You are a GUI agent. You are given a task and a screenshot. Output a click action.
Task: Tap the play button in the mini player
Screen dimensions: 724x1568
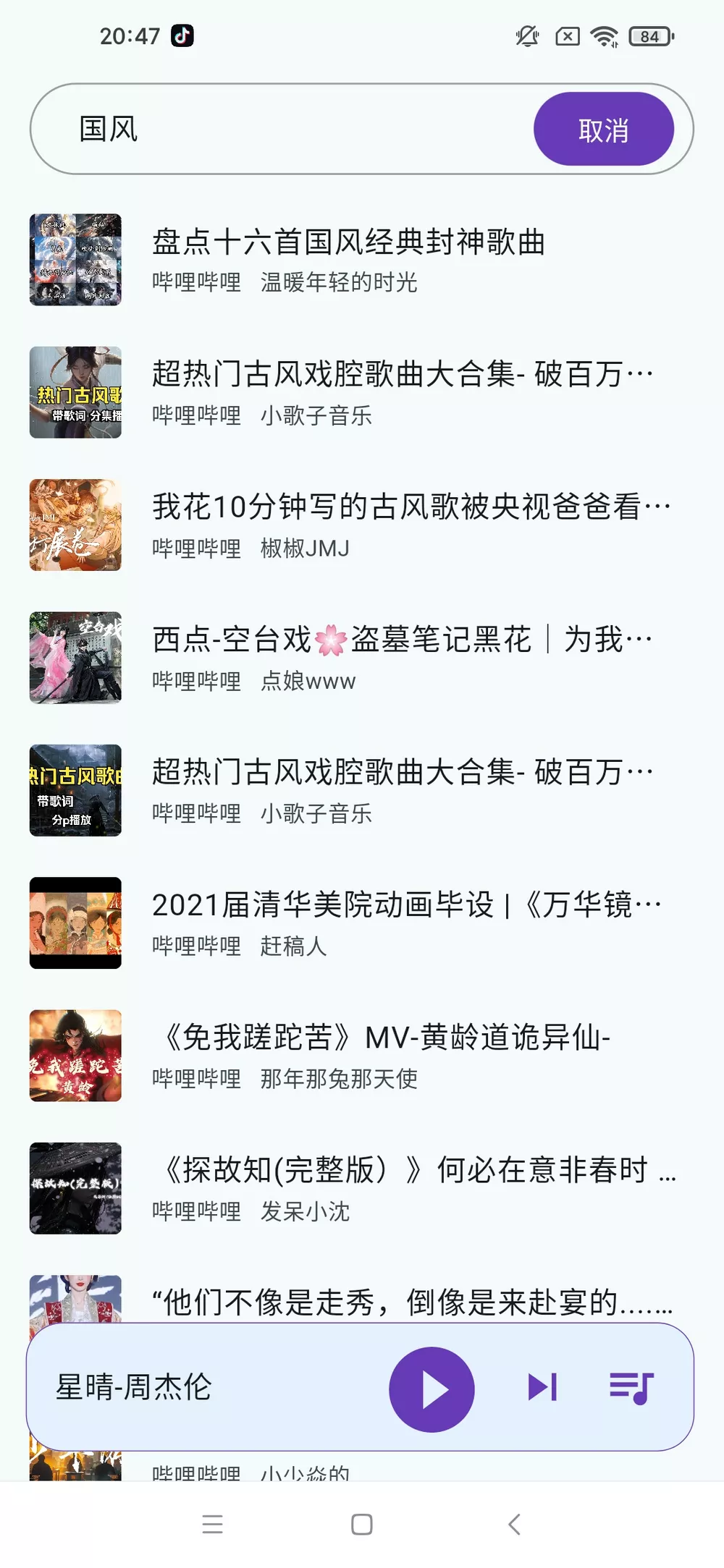tap(431, 1386)
